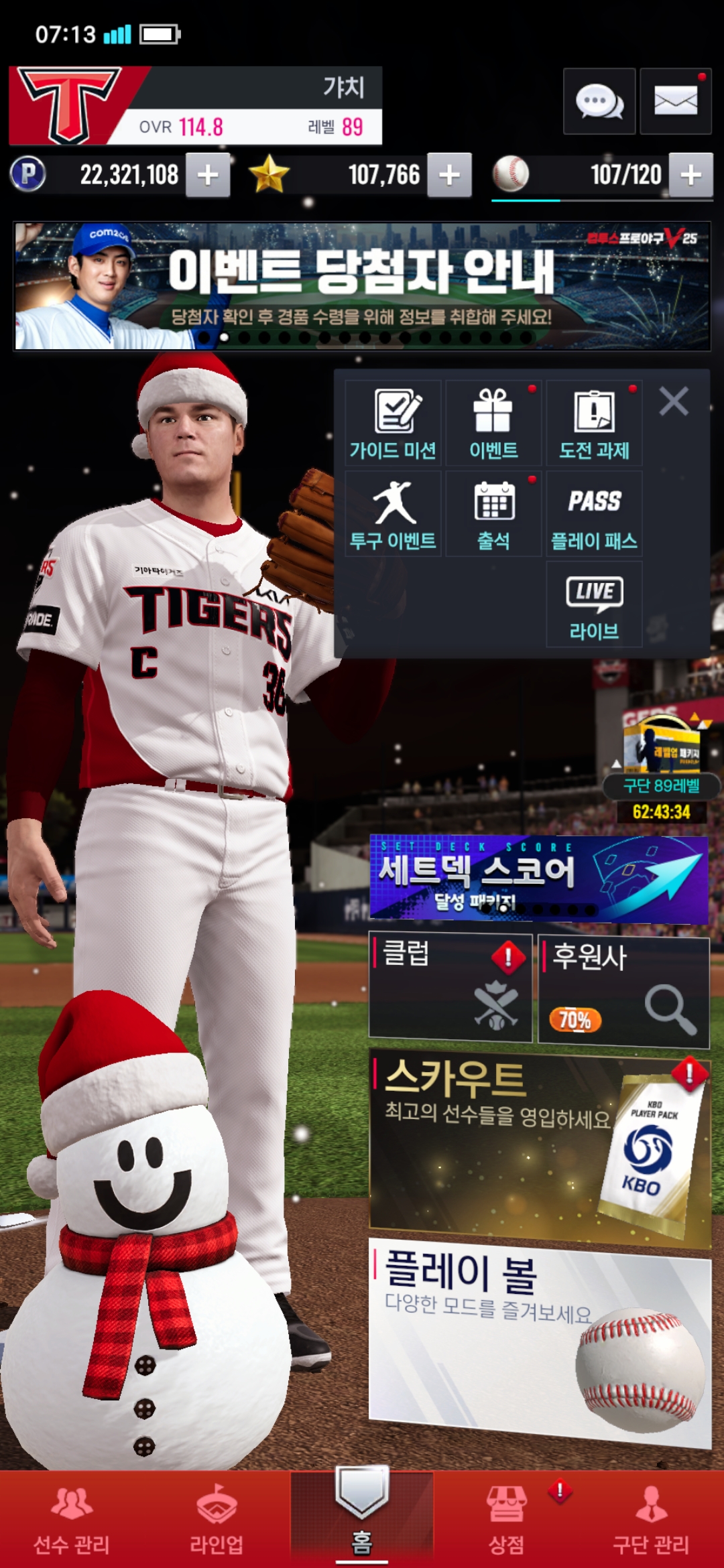This screenshot has height=1568, width=724.
Task: Open the 이벤트 gift menu
Action: [493, 423]
